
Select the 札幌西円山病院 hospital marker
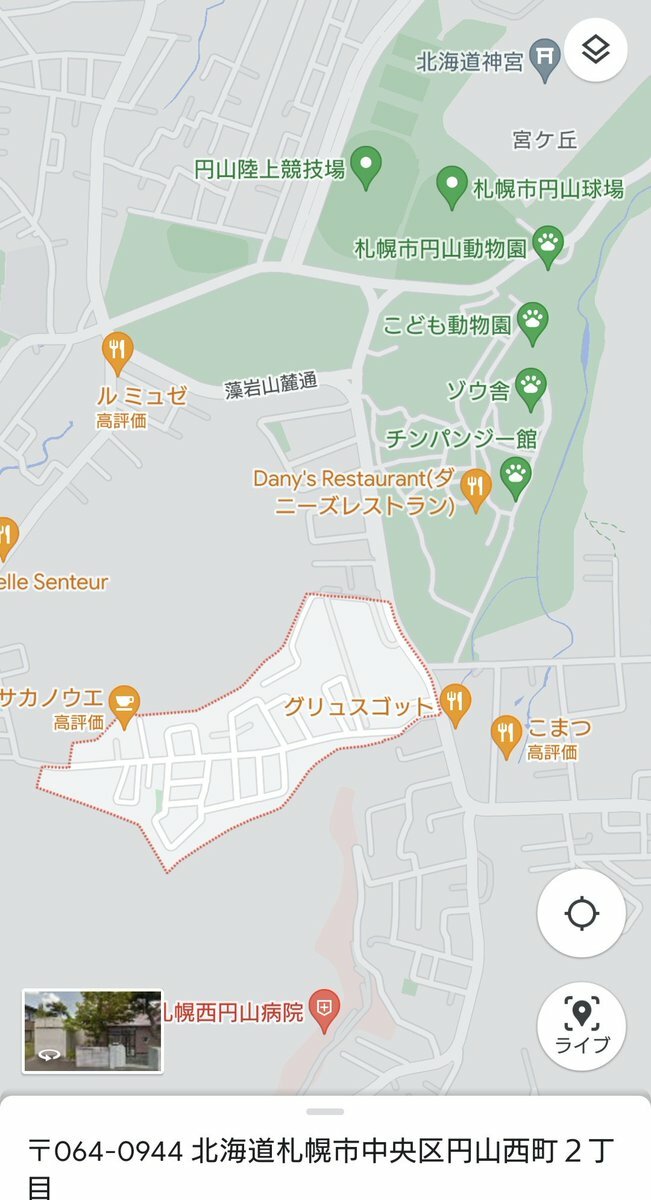(x=323, y=1010)
